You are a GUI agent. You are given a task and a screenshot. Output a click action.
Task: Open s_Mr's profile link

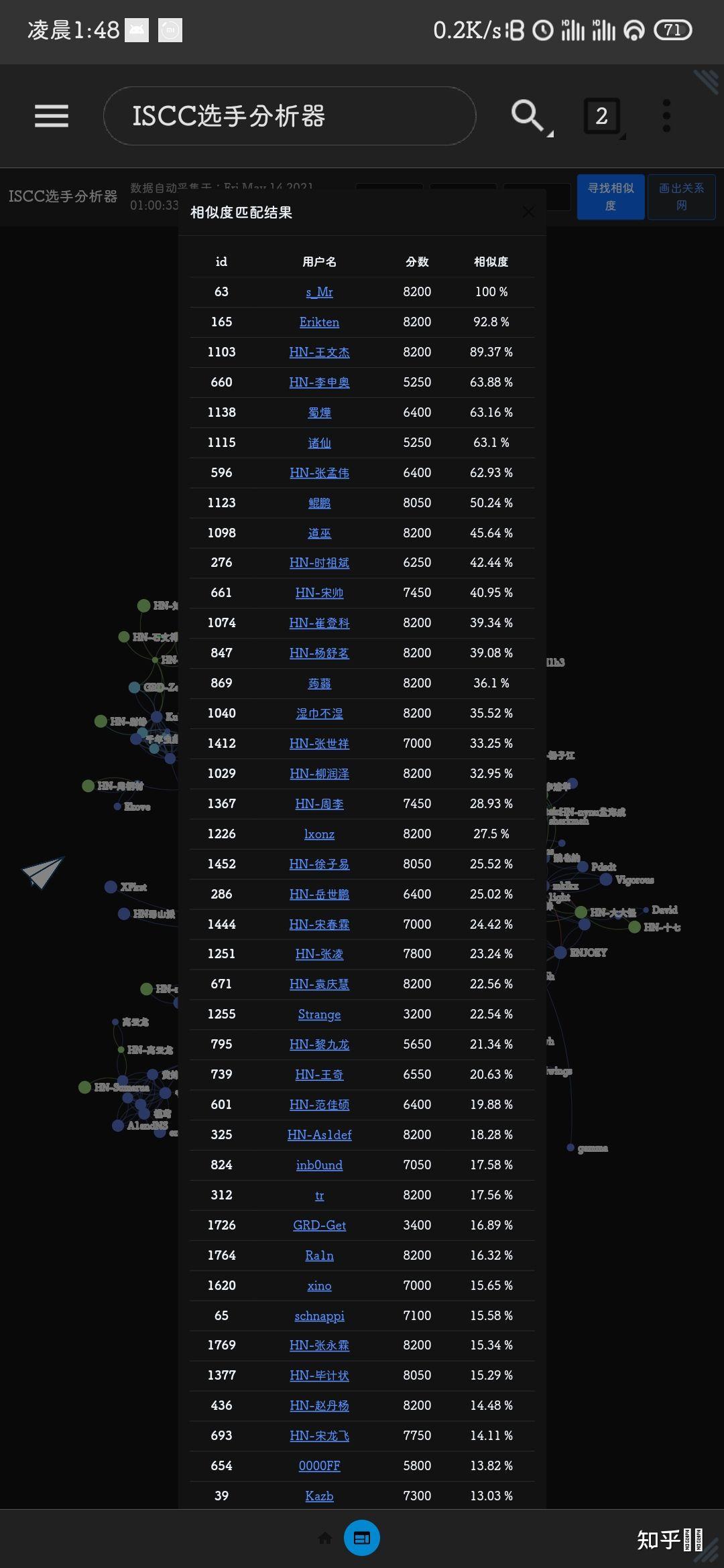pos(319,291)
